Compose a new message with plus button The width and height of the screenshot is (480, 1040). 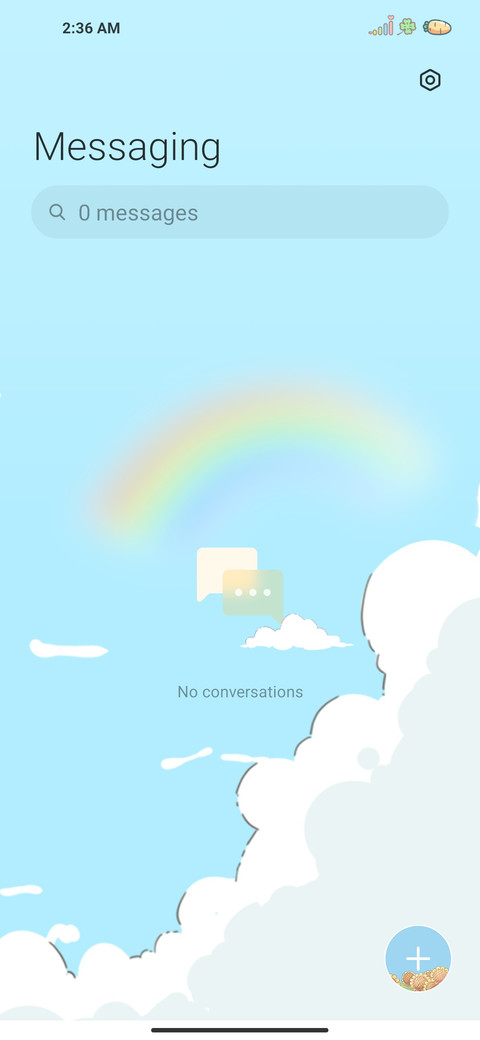click(418, 958)
